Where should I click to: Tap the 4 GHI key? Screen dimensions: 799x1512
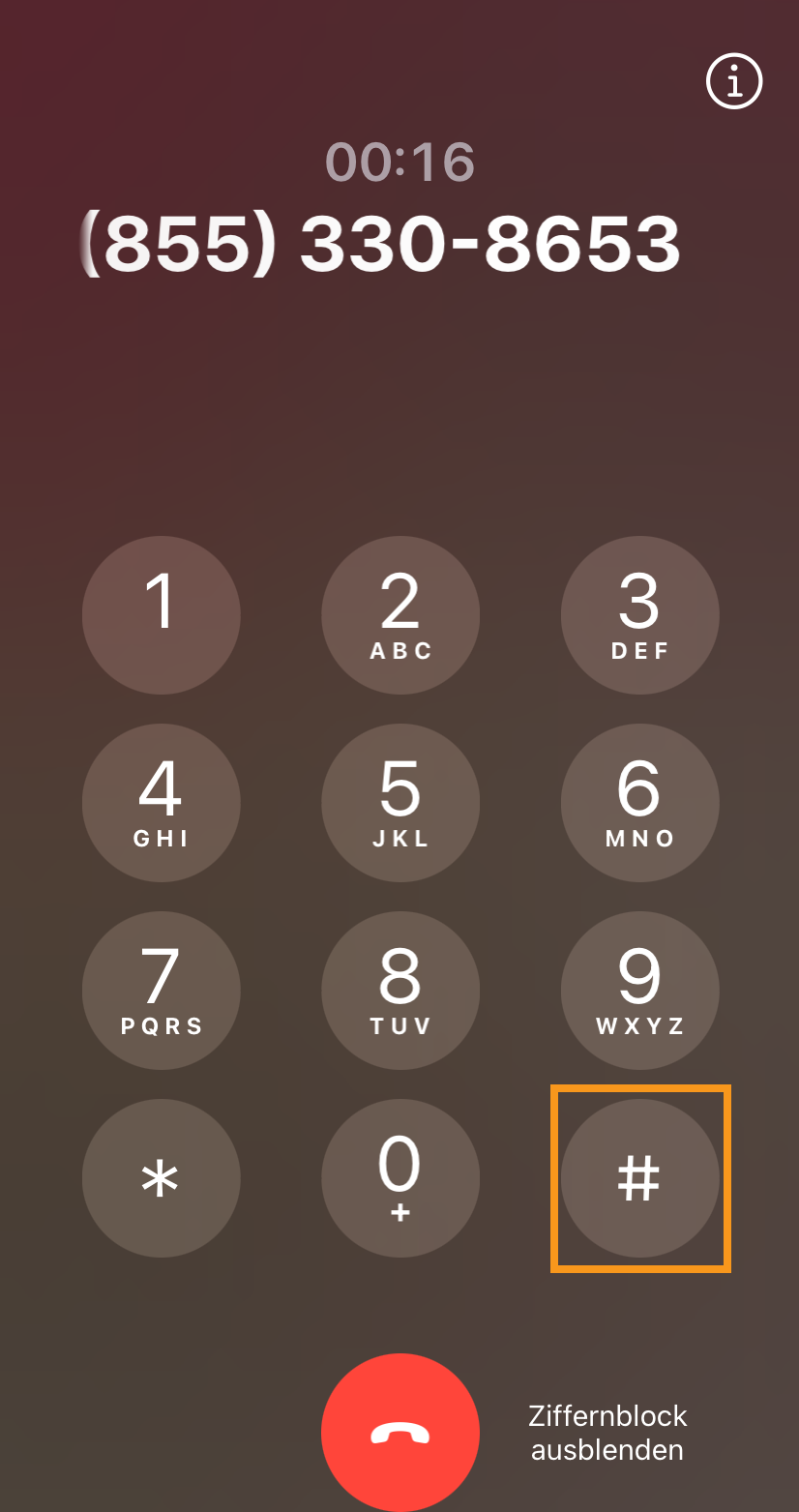click(x=161, y=803)
